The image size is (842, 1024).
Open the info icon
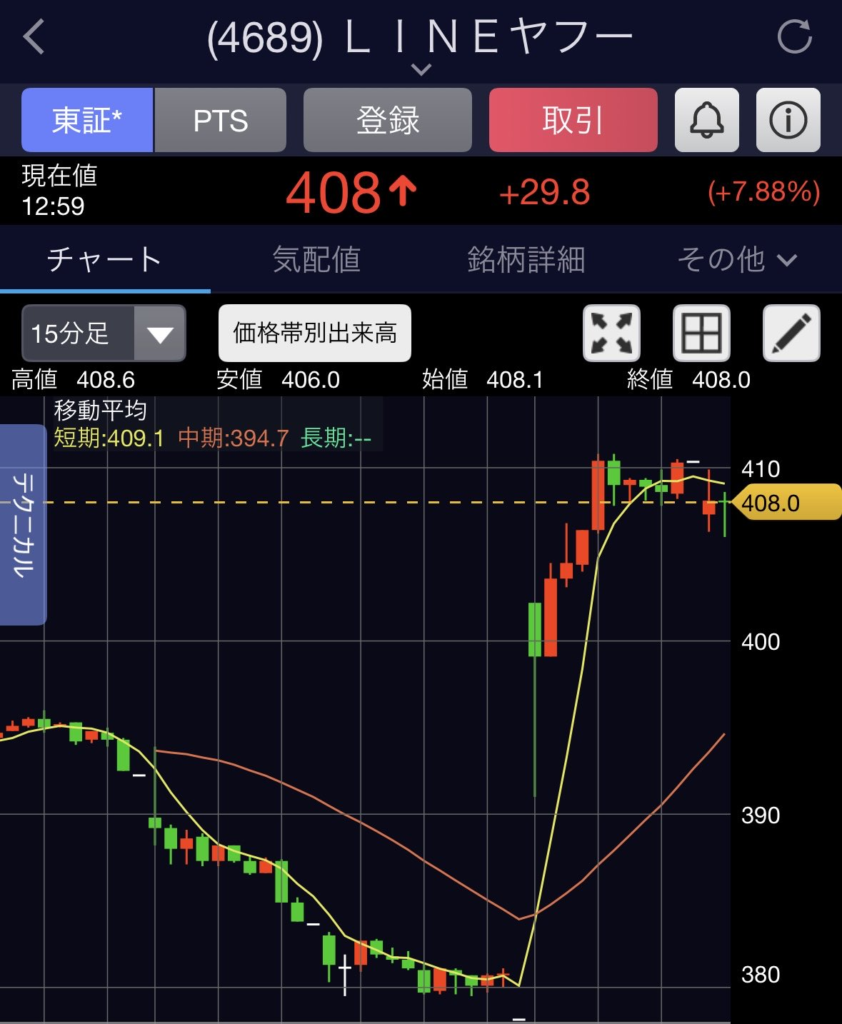[788, 120]
